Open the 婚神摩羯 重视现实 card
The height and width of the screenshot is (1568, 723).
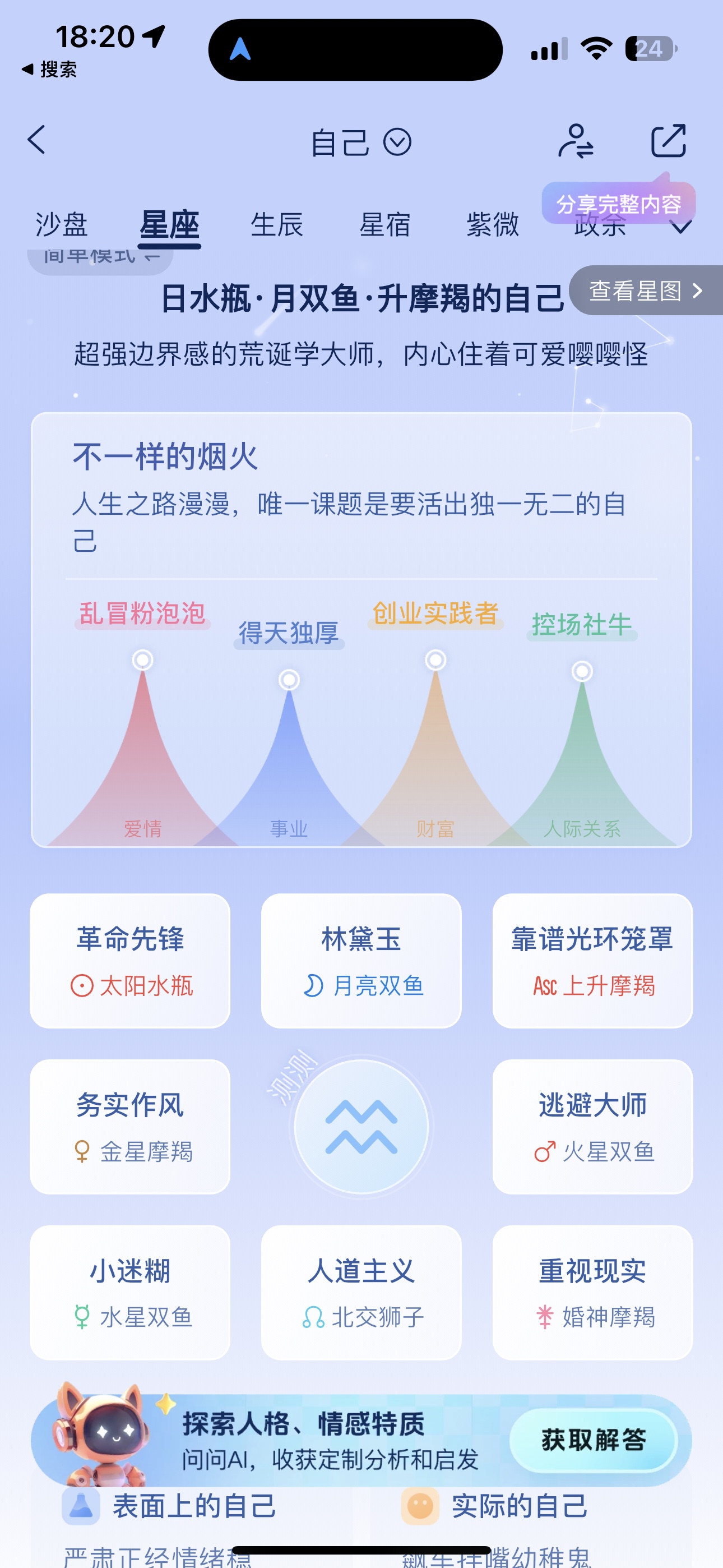pyautogui.click(x=592, y=1292)
